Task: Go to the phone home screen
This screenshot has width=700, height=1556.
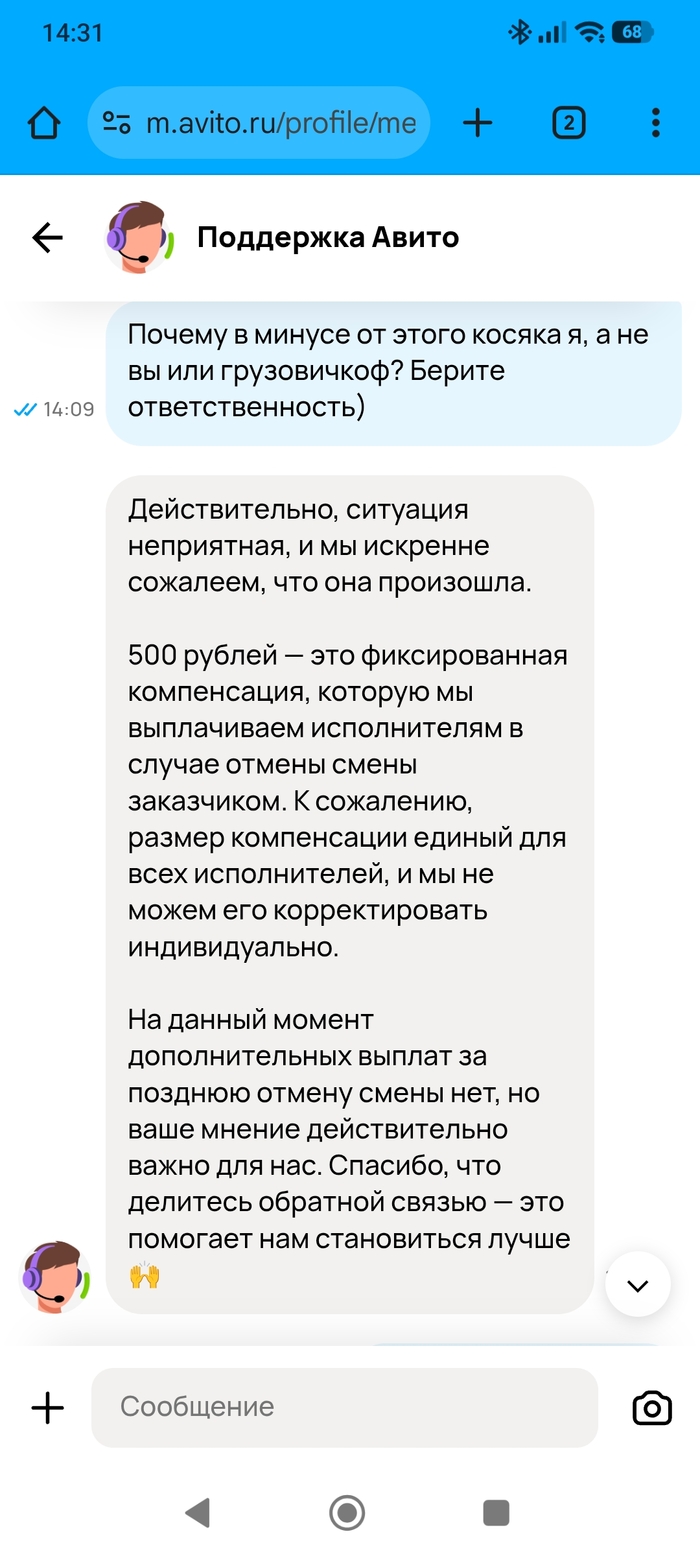Action: click(347, 1513)
